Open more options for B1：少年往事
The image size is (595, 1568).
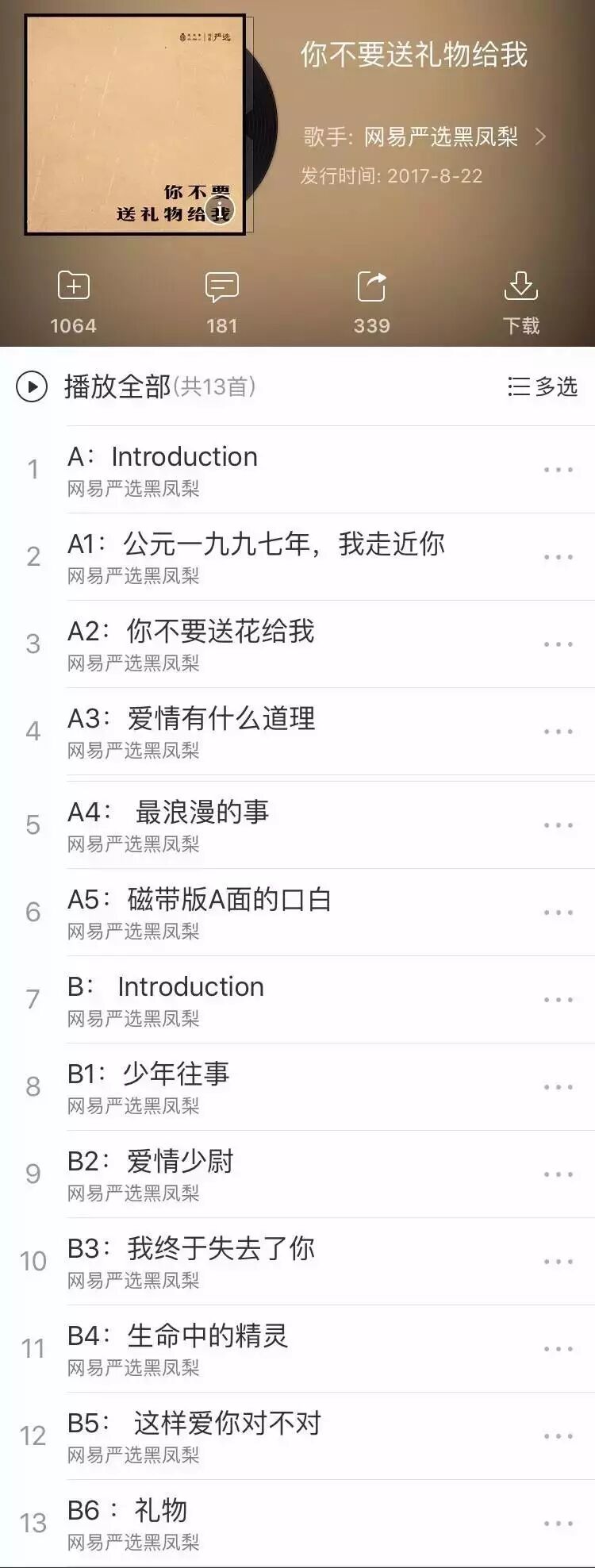(559, 1087)
